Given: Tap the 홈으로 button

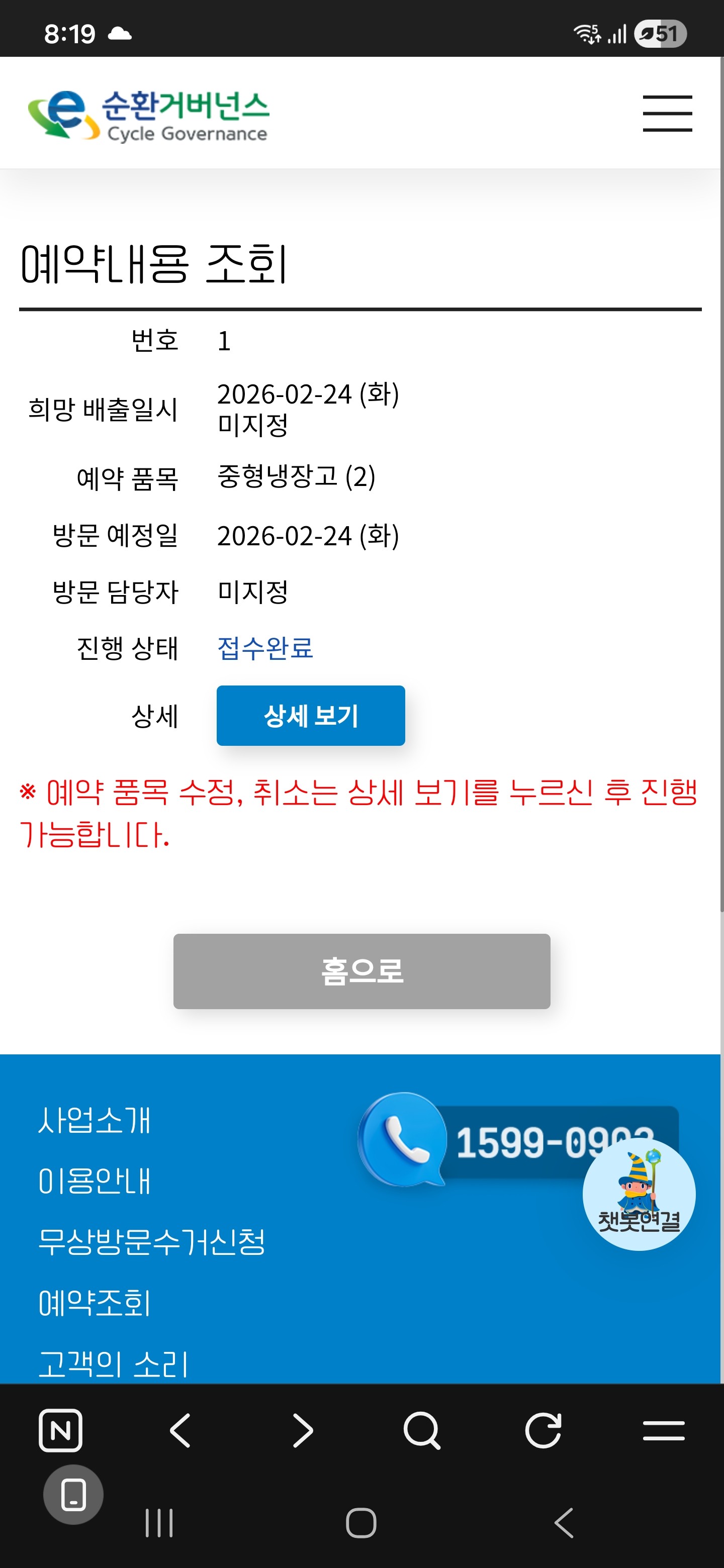Looking at the screenshot, I should tap(361, 971).
